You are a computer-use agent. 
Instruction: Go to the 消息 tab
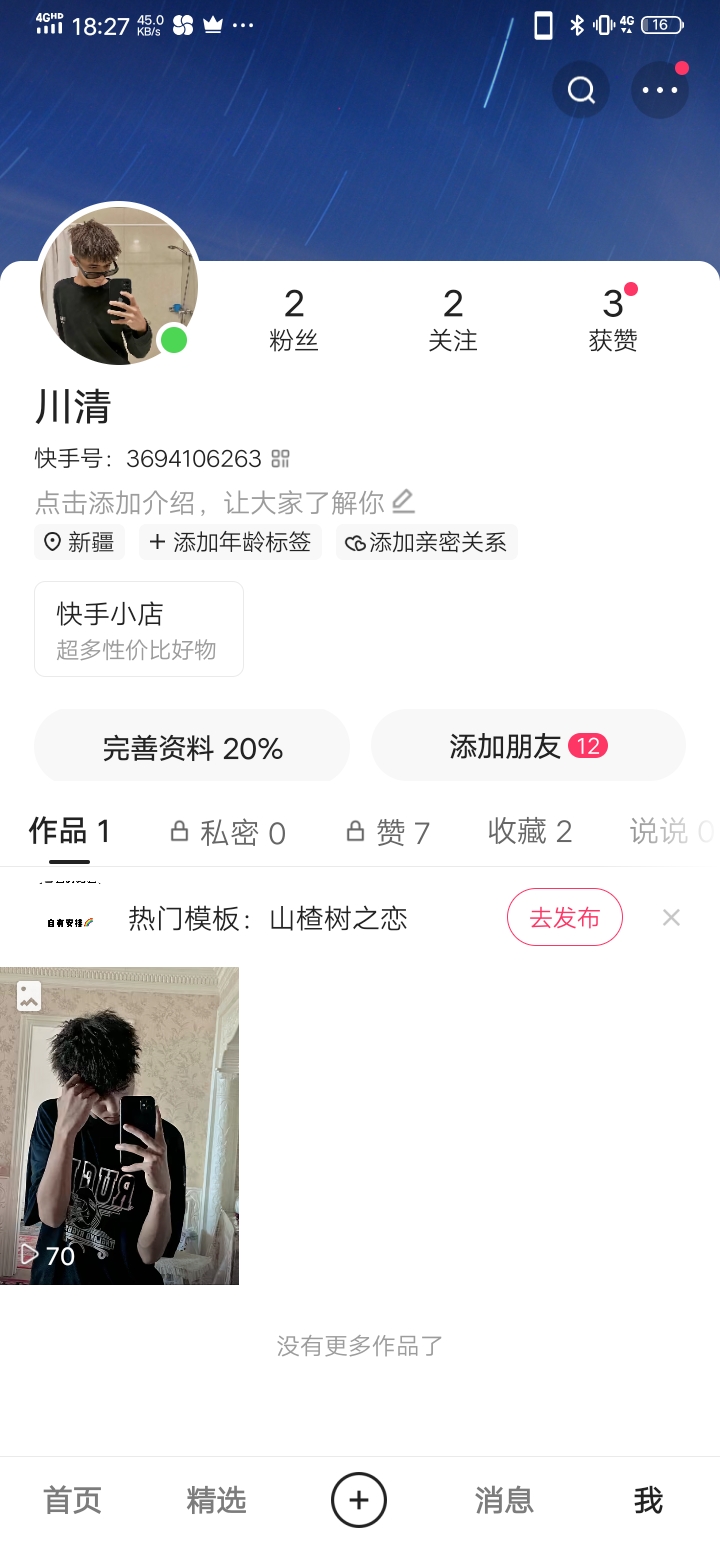click(504, 1500)
